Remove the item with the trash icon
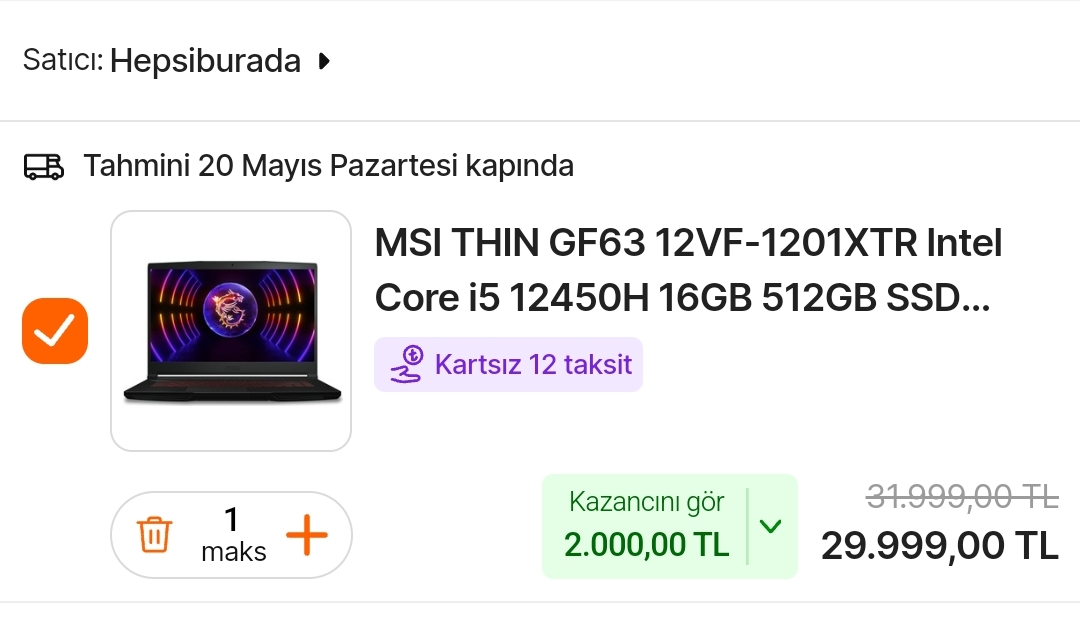The width and height of the screenshot is (1080, 624). [154, 535]
